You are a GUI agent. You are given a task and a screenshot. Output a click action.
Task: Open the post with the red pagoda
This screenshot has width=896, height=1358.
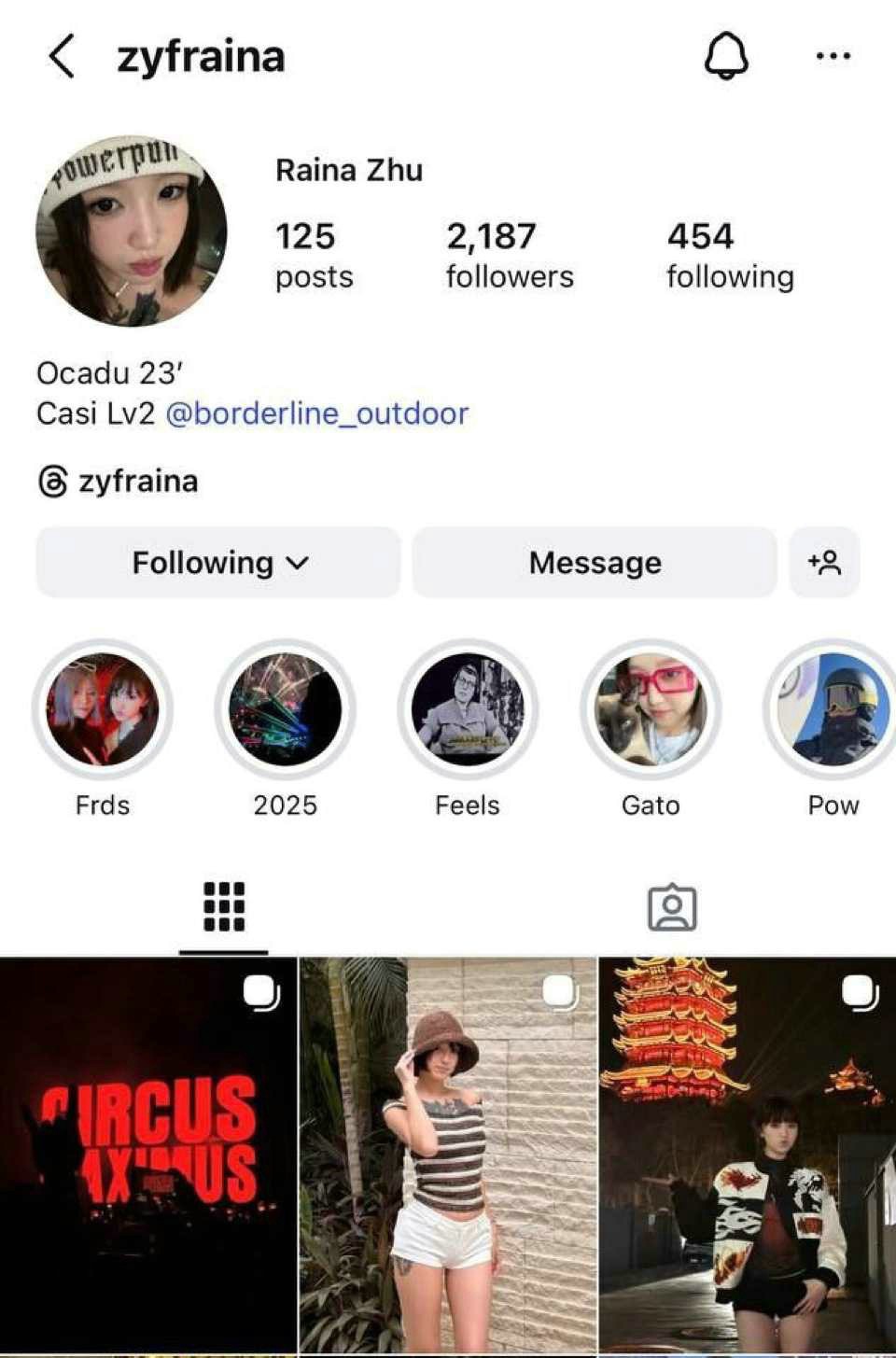click(x=748, y=1155)
